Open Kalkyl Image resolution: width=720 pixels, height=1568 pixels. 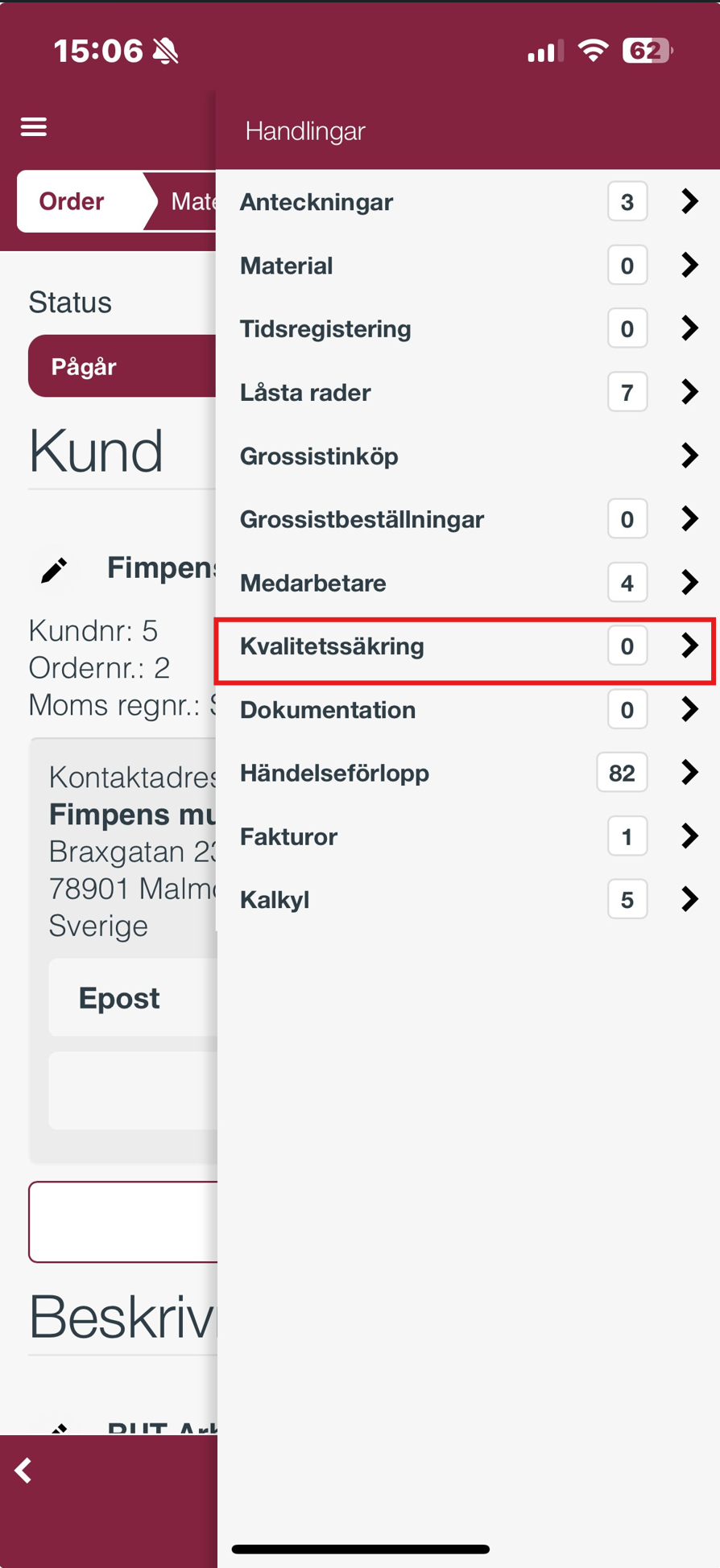coord(468,899)
